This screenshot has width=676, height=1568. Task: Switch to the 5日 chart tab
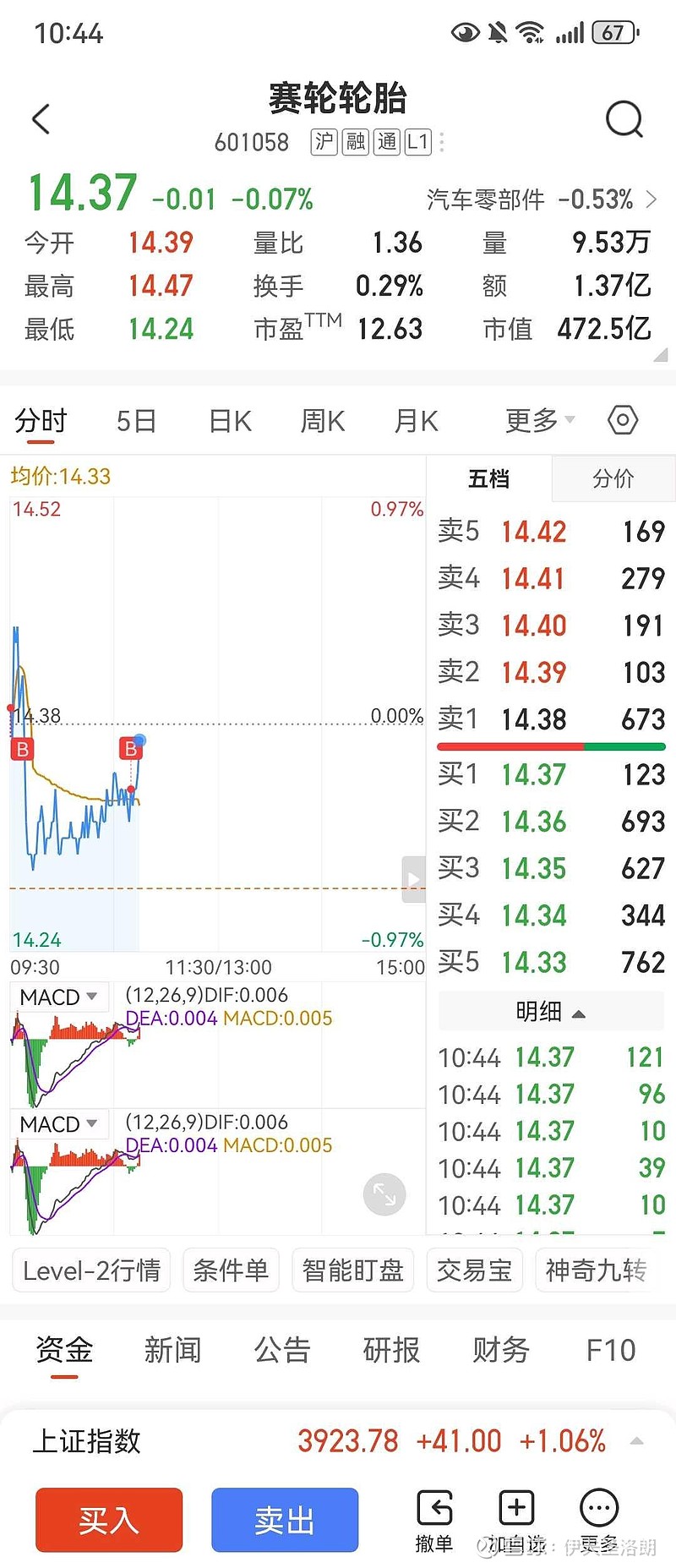click(x=136, y=420)
